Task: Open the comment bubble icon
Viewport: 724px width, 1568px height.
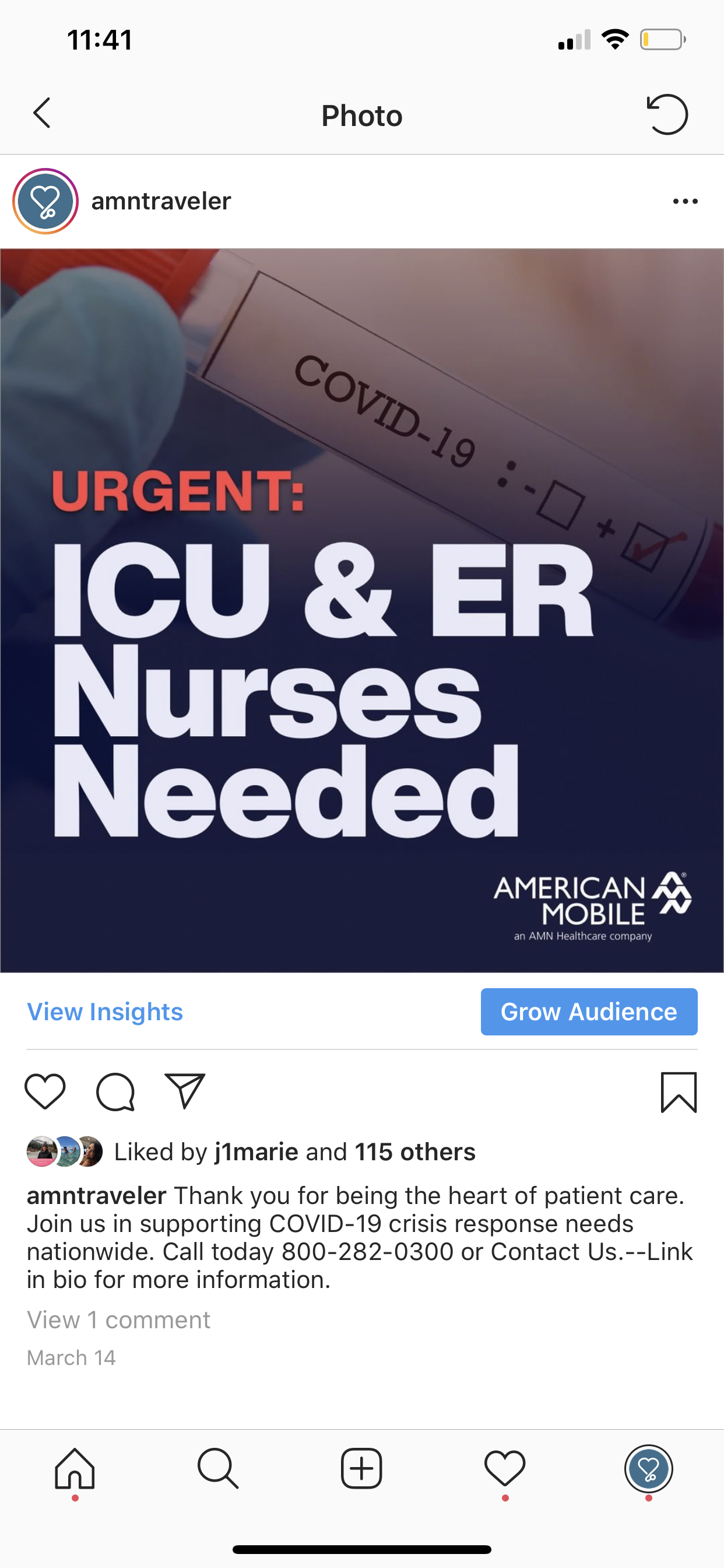Action: coord(115,1092)
